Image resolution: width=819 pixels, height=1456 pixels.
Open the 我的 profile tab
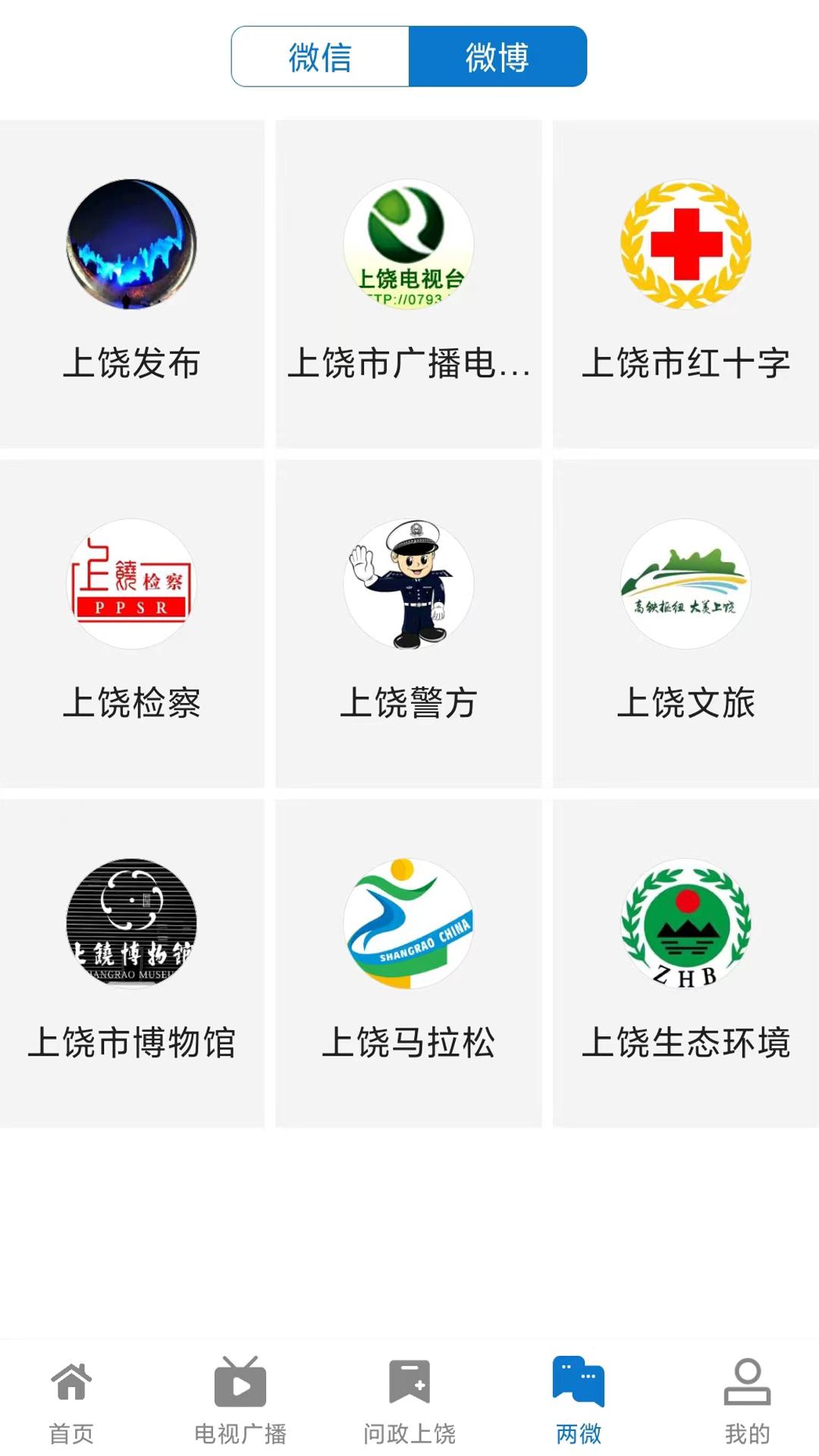click(747, 1401)
